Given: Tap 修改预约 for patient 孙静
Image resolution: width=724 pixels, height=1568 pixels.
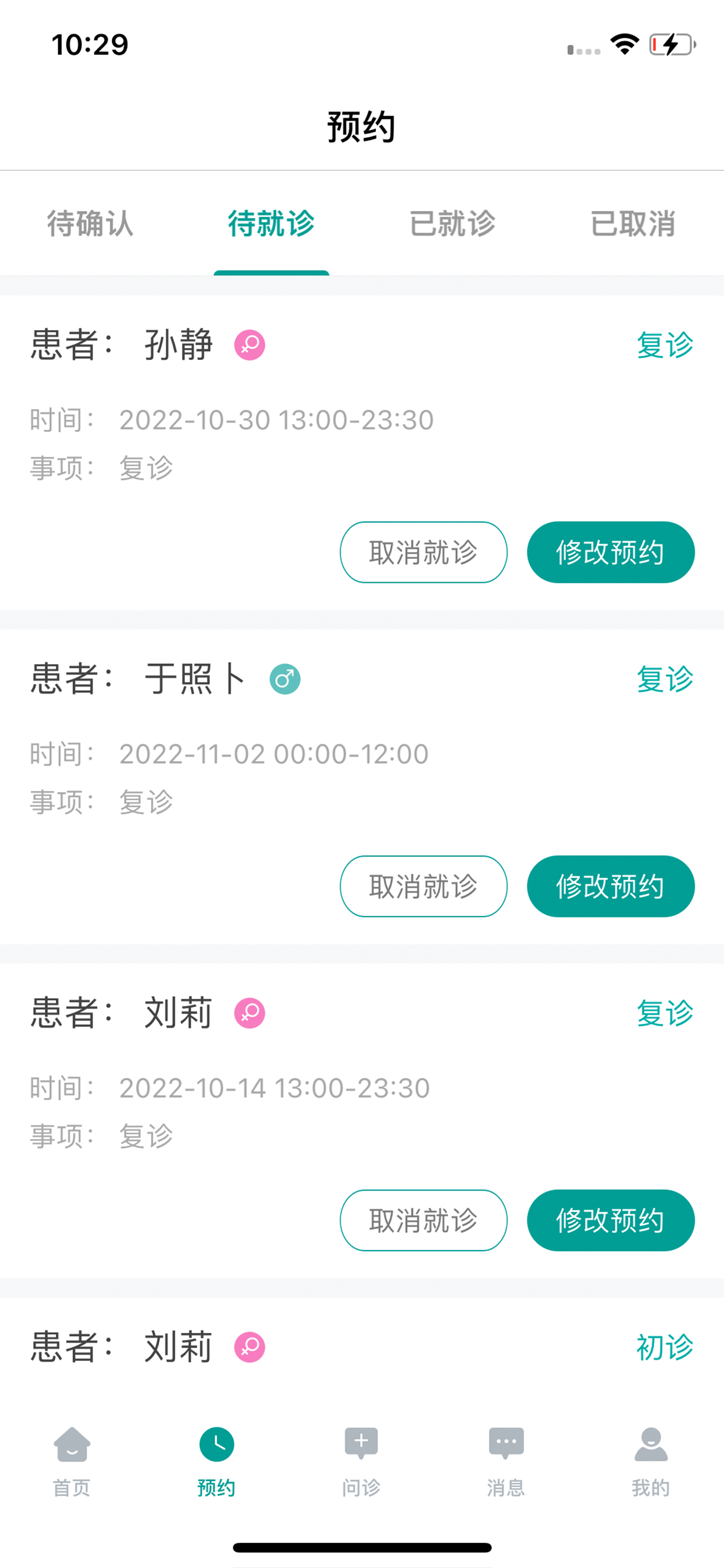Looking at the screenshot, I should [x=611, y=552].
